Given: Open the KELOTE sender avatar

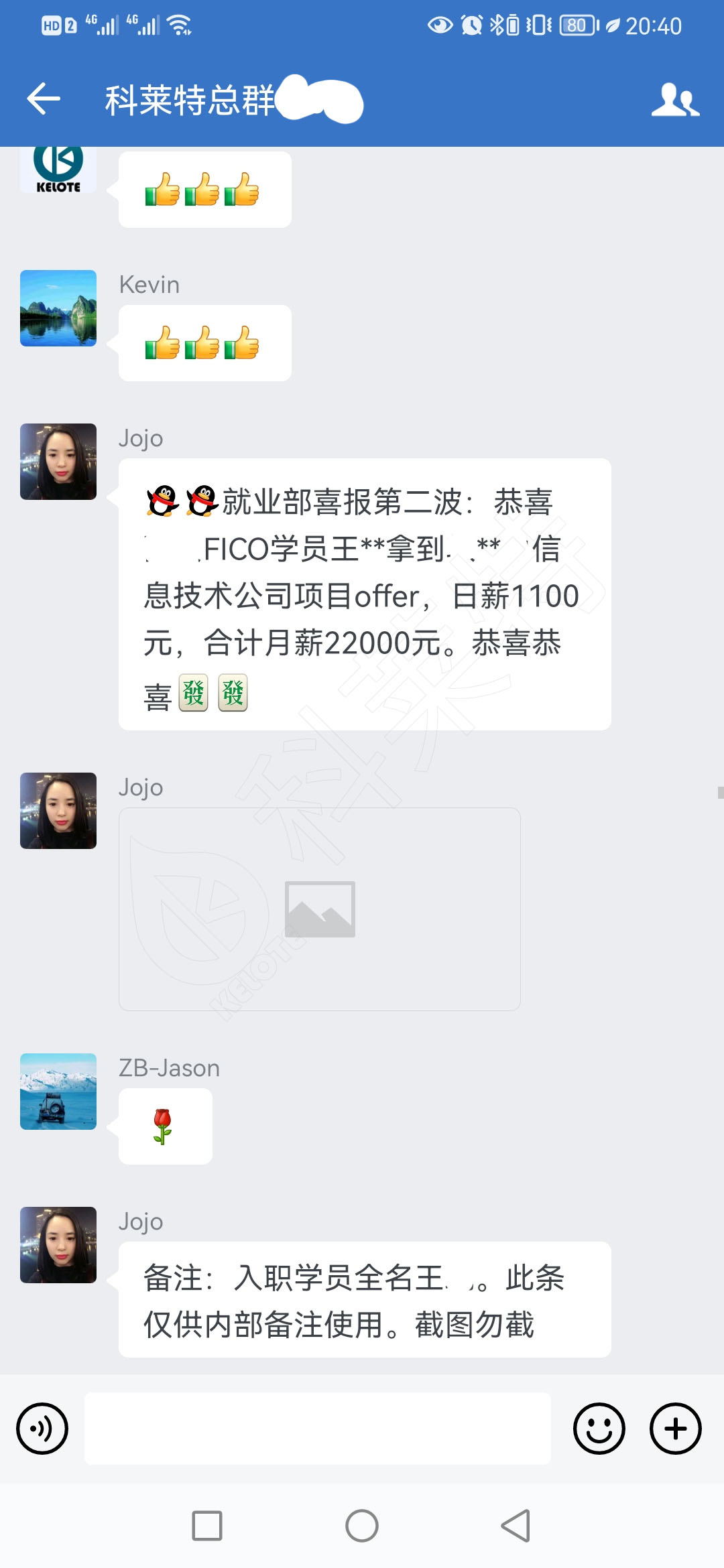Looking at the screenshot, I should click(x=58, y=170).
